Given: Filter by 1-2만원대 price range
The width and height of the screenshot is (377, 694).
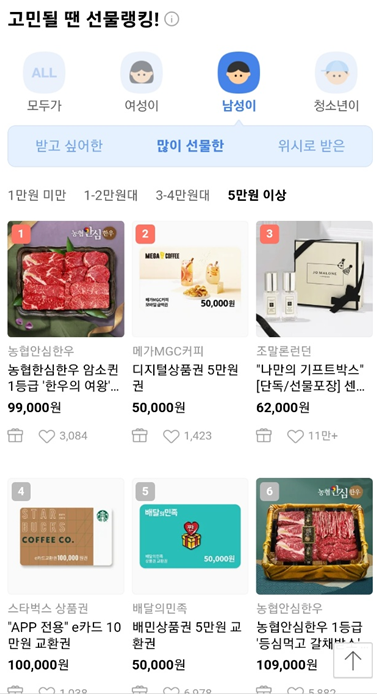Looking at the screenshot, I should [x=111, y=195].
